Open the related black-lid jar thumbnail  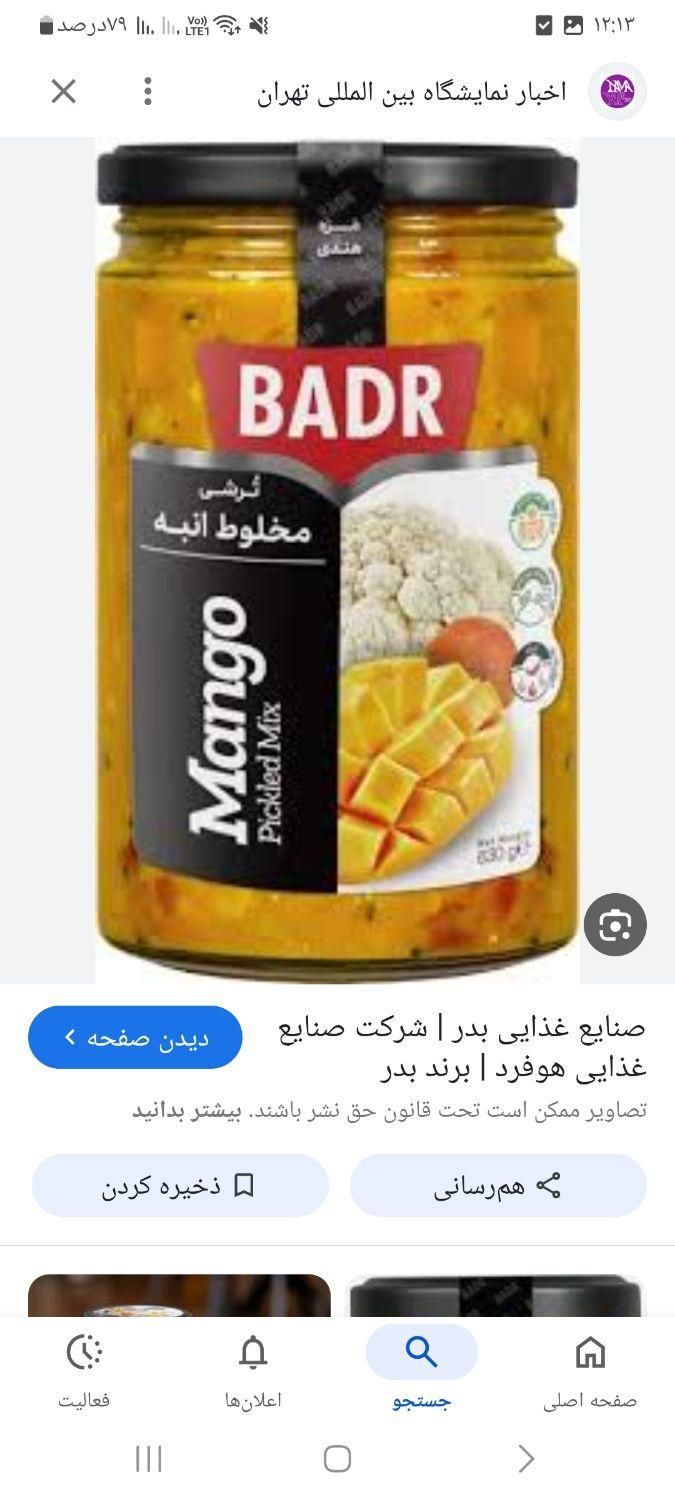pyautogui.click(x=497, y=1296)
